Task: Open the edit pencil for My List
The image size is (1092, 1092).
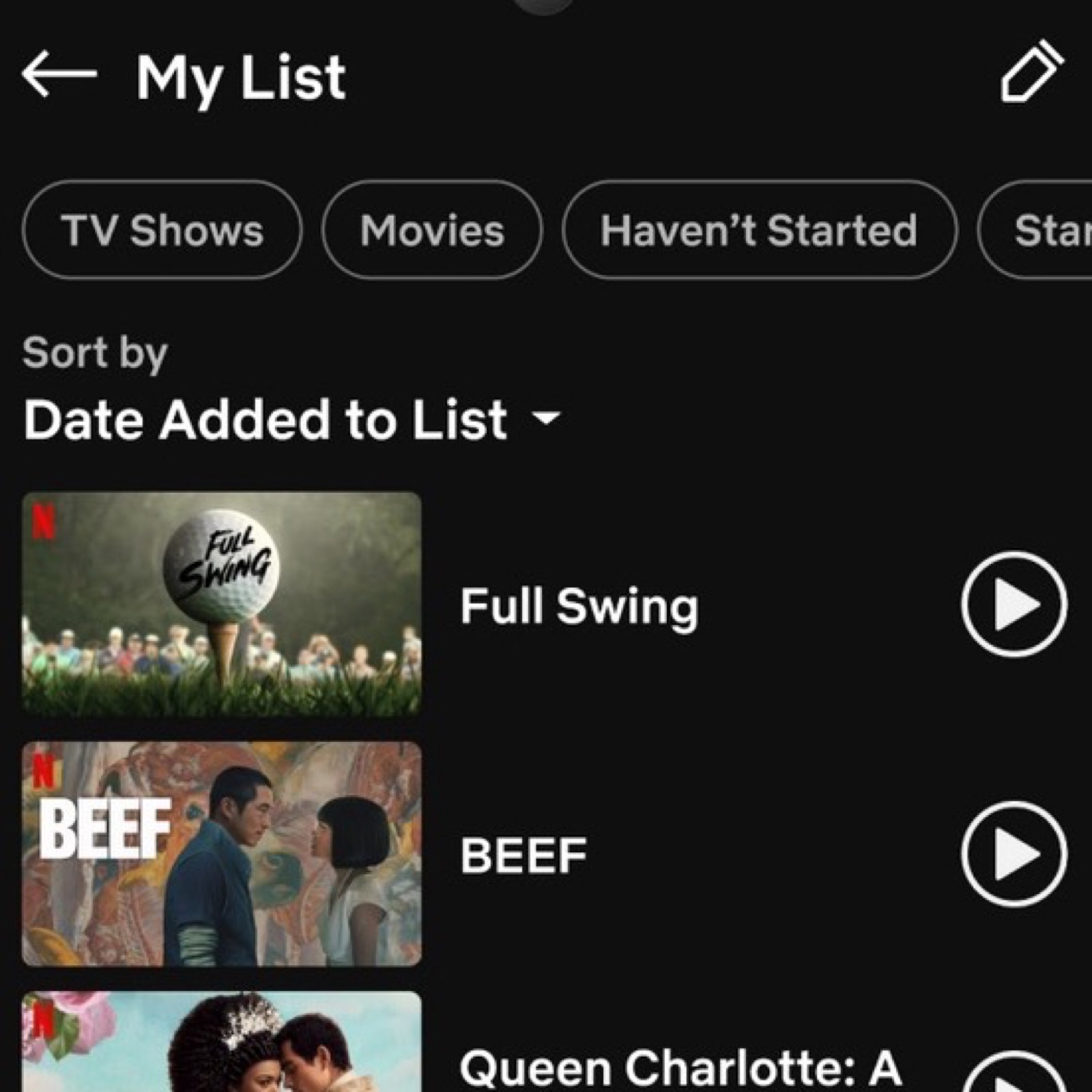Action: click(x=1032, y=72)
